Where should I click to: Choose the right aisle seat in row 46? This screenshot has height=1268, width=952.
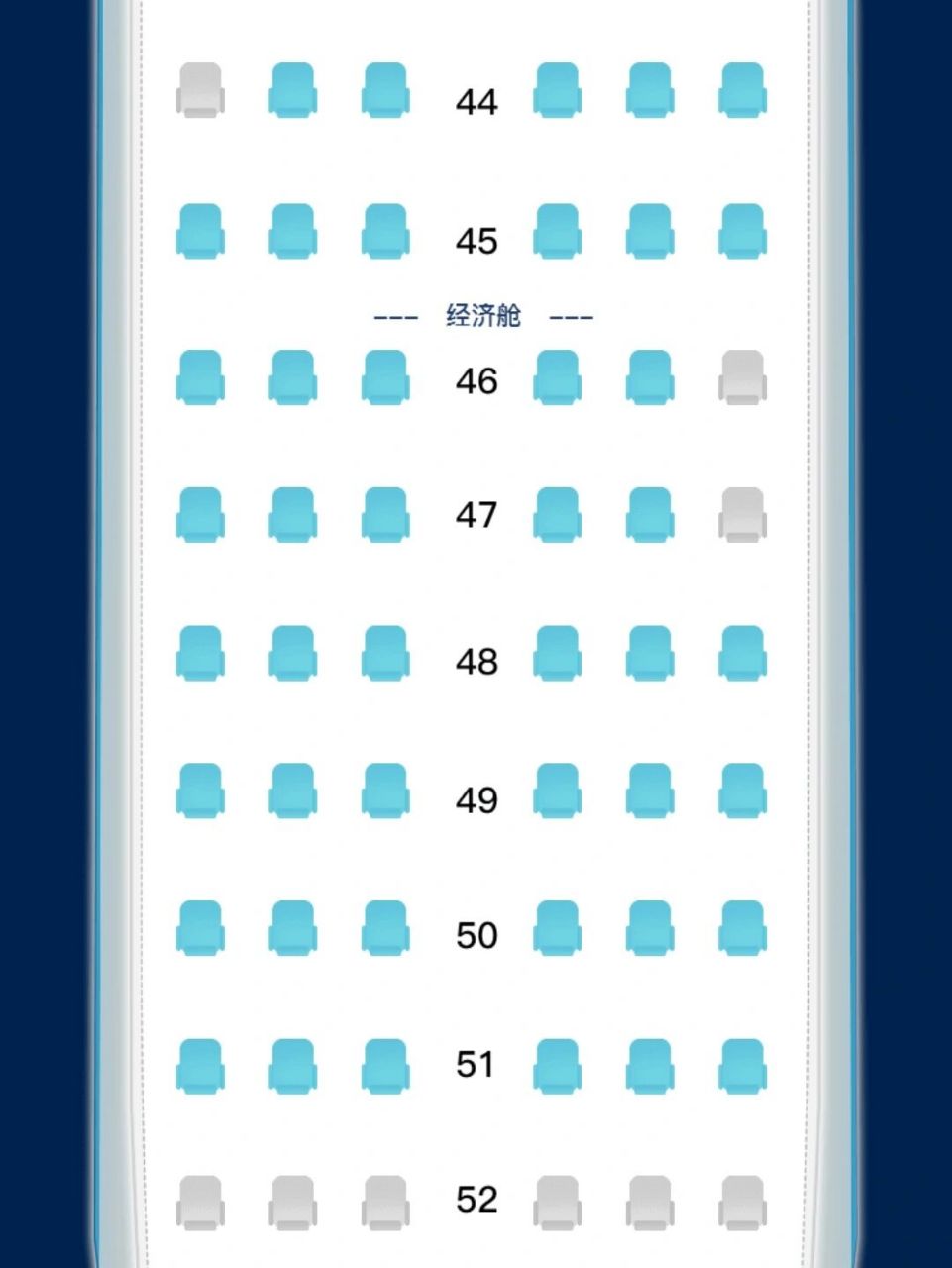coord(557,376)
